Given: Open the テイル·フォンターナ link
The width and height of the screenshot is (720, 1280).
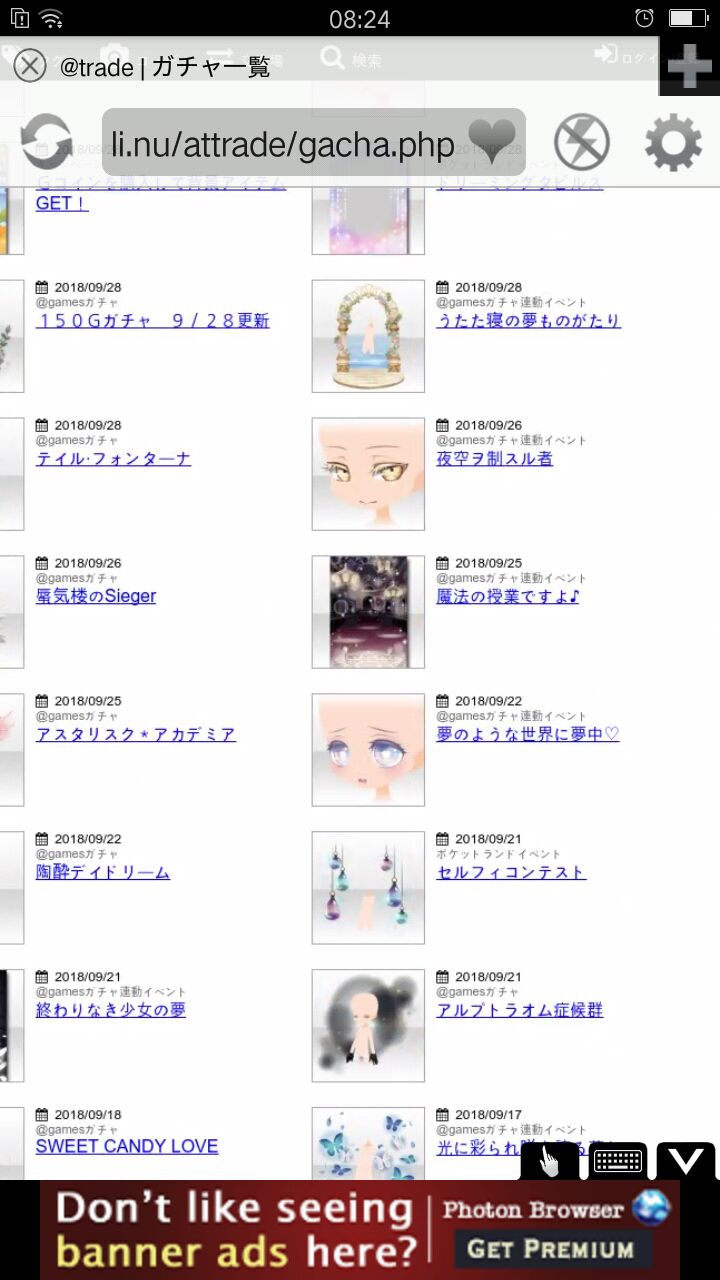Looking at the screenshot, I should (113, 459).
